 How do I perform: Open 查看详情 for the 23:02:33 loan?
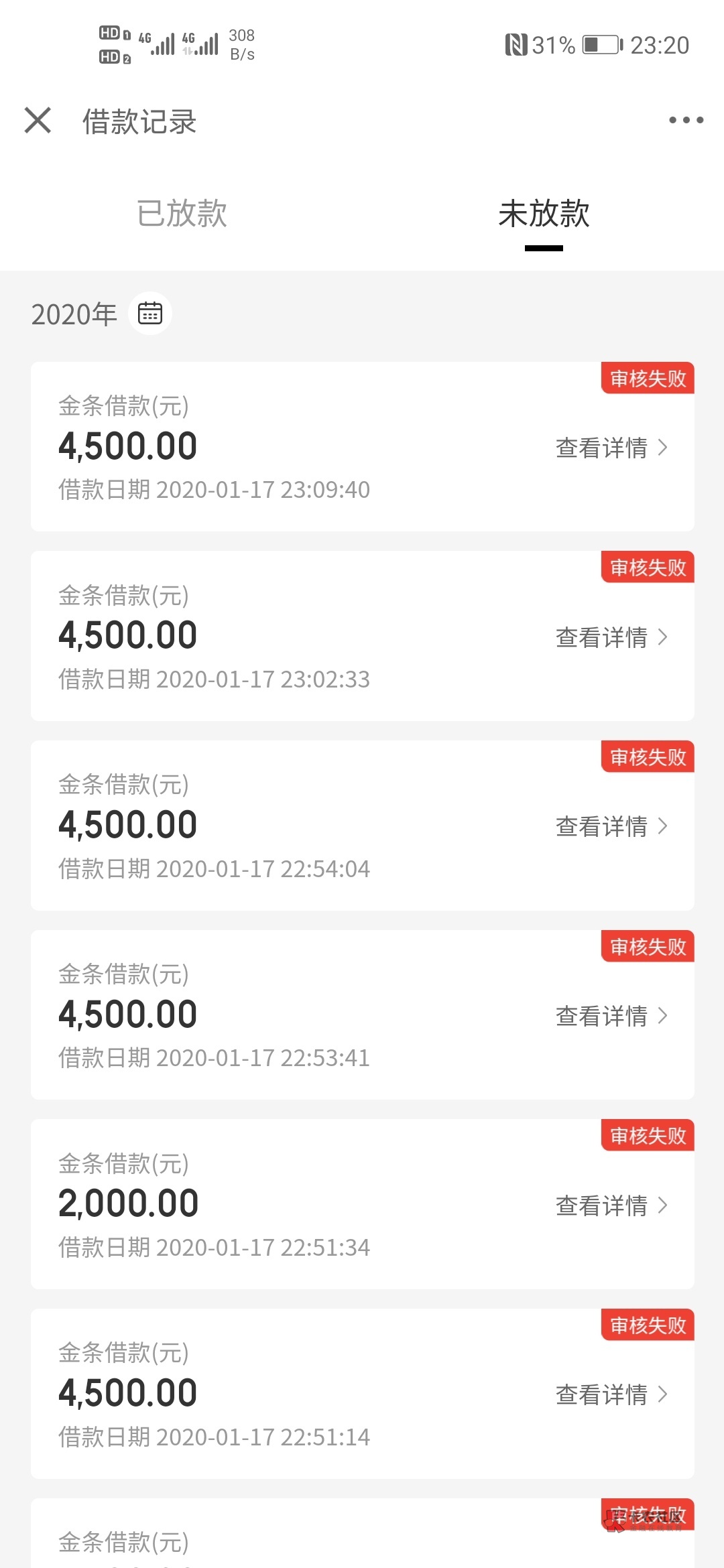611,637
